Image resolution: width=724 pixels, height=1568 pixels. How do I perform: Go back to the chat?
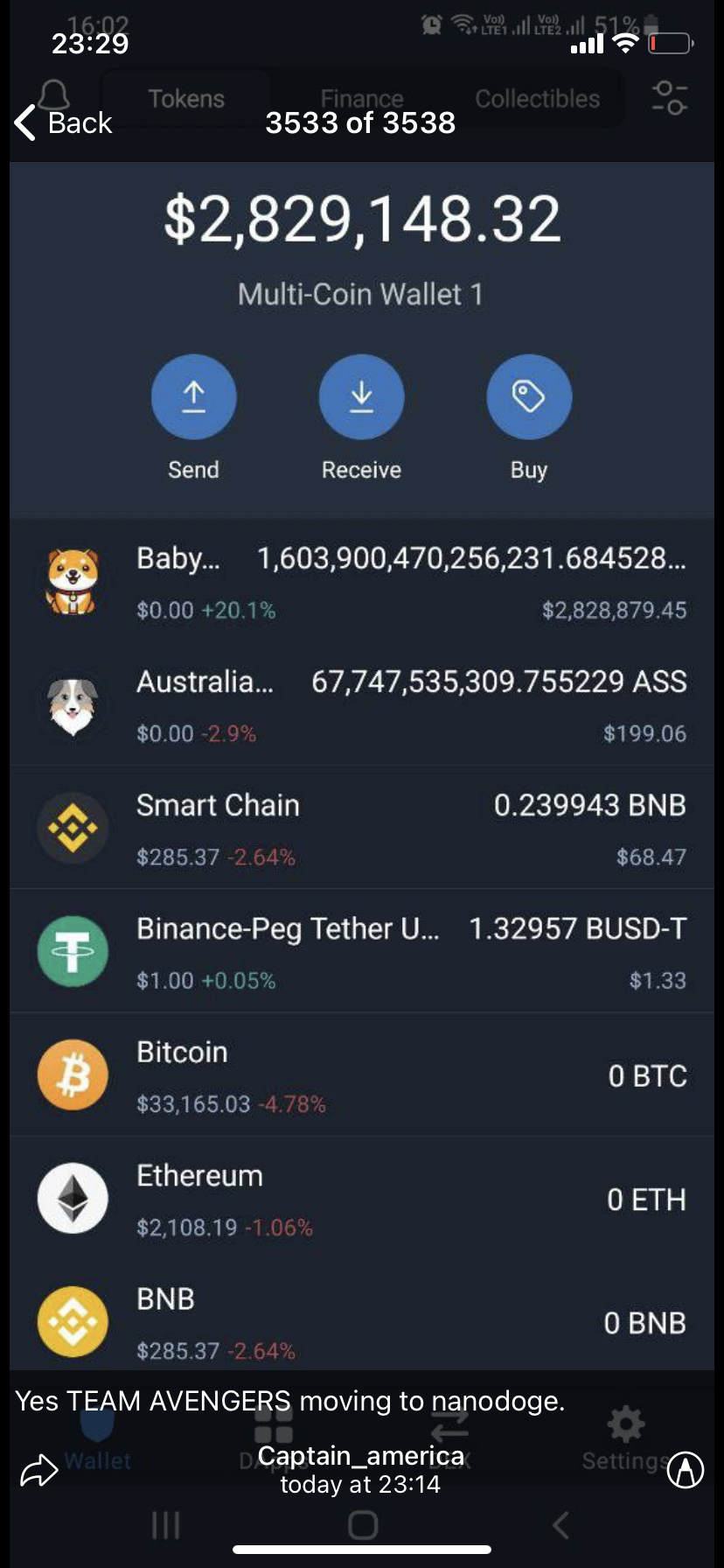(x=63, y=122)
